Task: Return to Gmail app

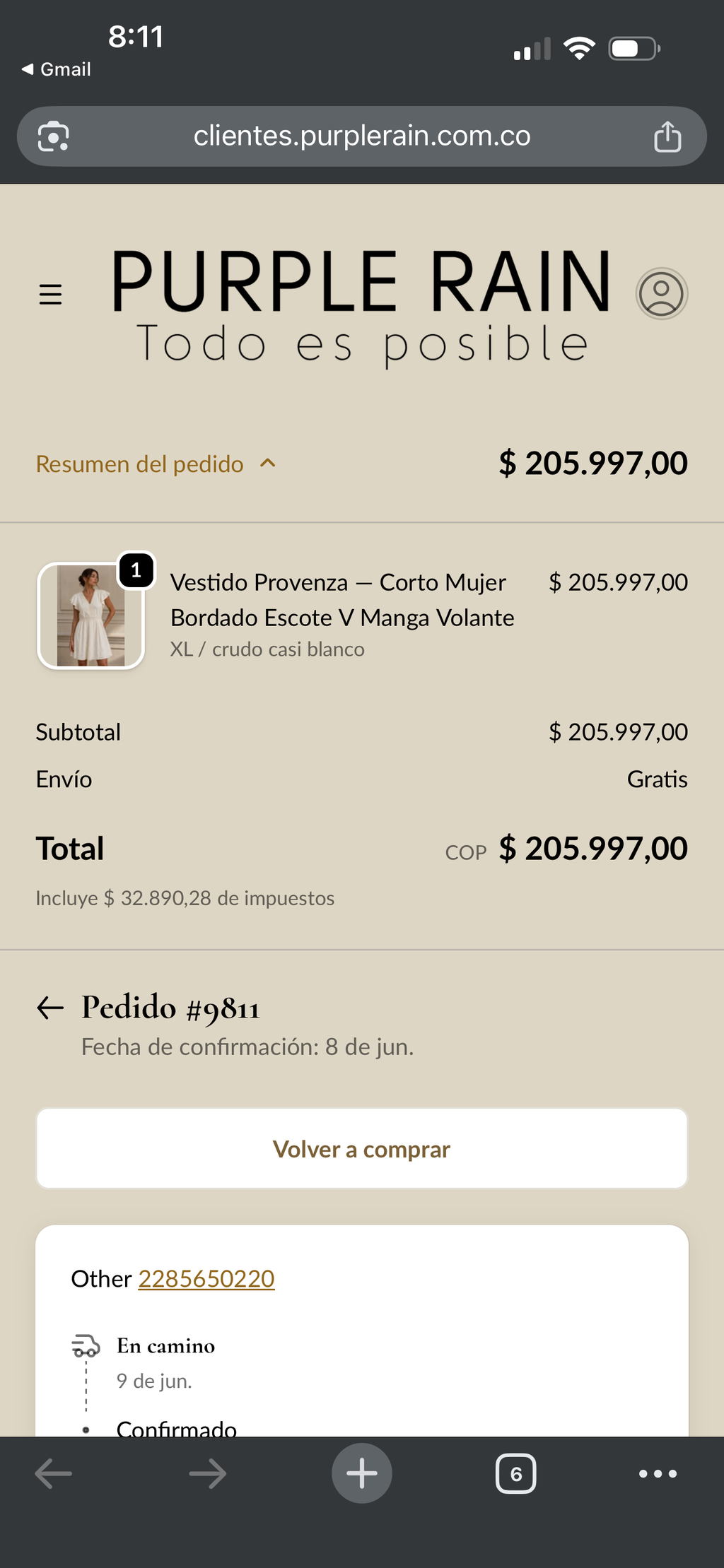Action: point(57,69)
